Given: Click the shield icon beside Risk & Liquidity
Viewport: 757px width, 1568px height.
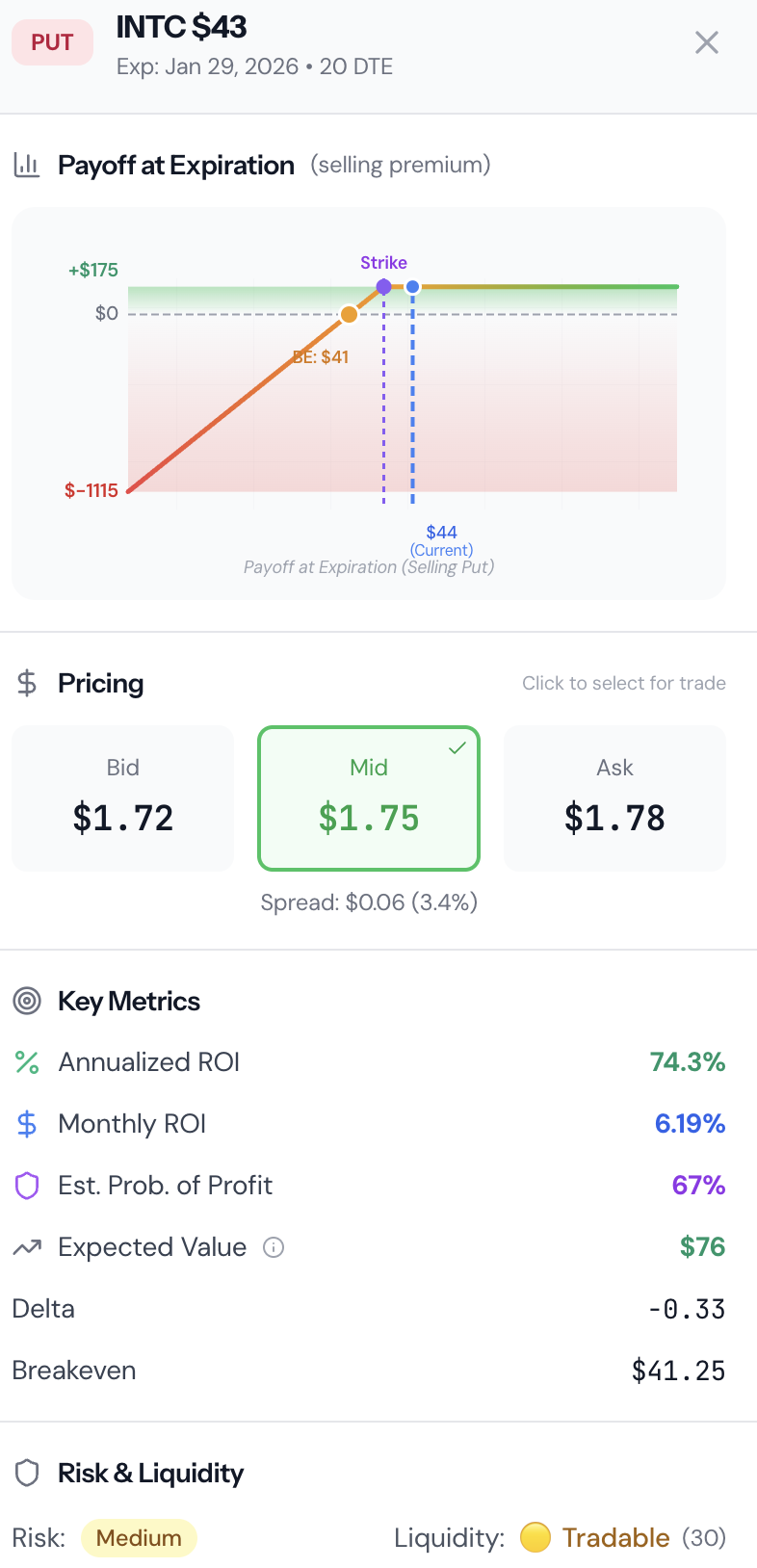Looking at the screenshot, I should [x=27, y=1473].
